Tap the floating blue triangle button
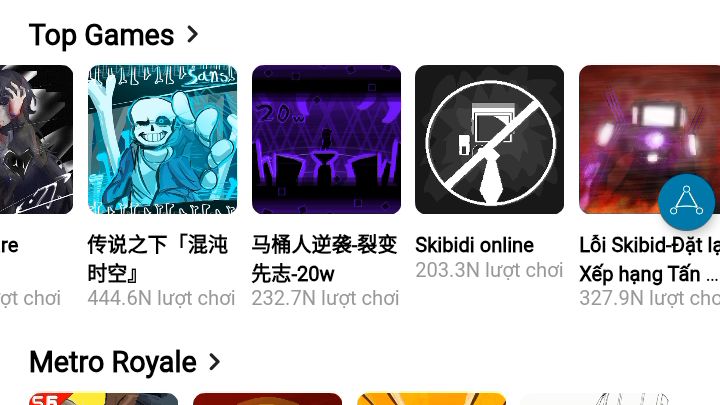Image resolution: width=720 pixels, height=405 pixels. [686, 201]
